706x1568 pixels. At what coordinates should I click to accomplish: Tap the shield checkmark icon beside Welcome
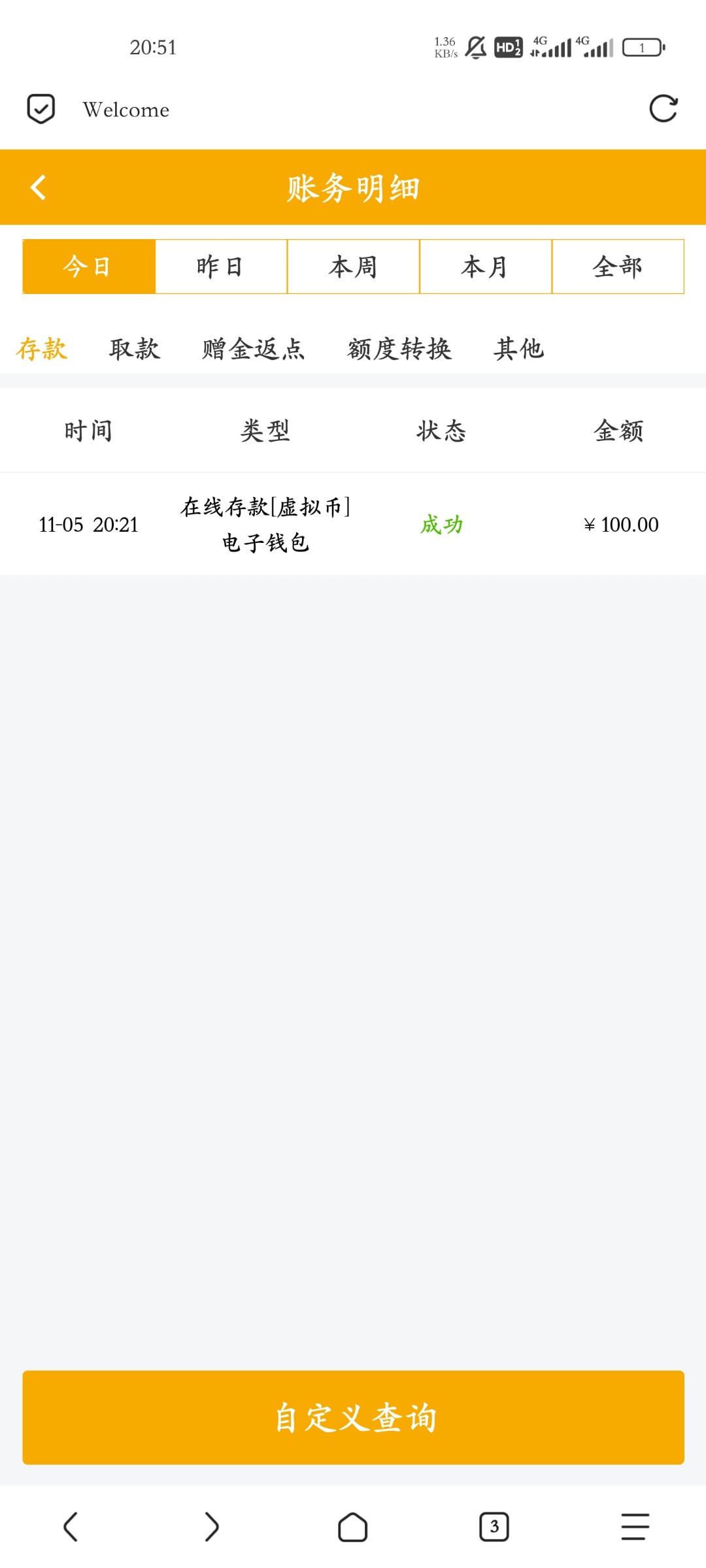41,108
